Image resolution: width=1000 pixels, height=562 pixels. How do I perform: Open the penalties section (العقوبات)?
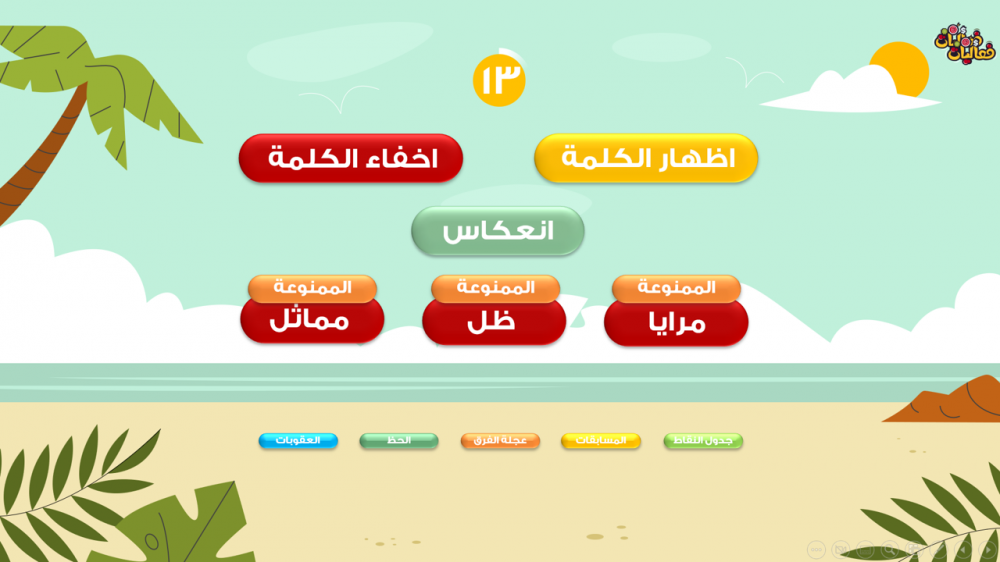coord(298,440)
